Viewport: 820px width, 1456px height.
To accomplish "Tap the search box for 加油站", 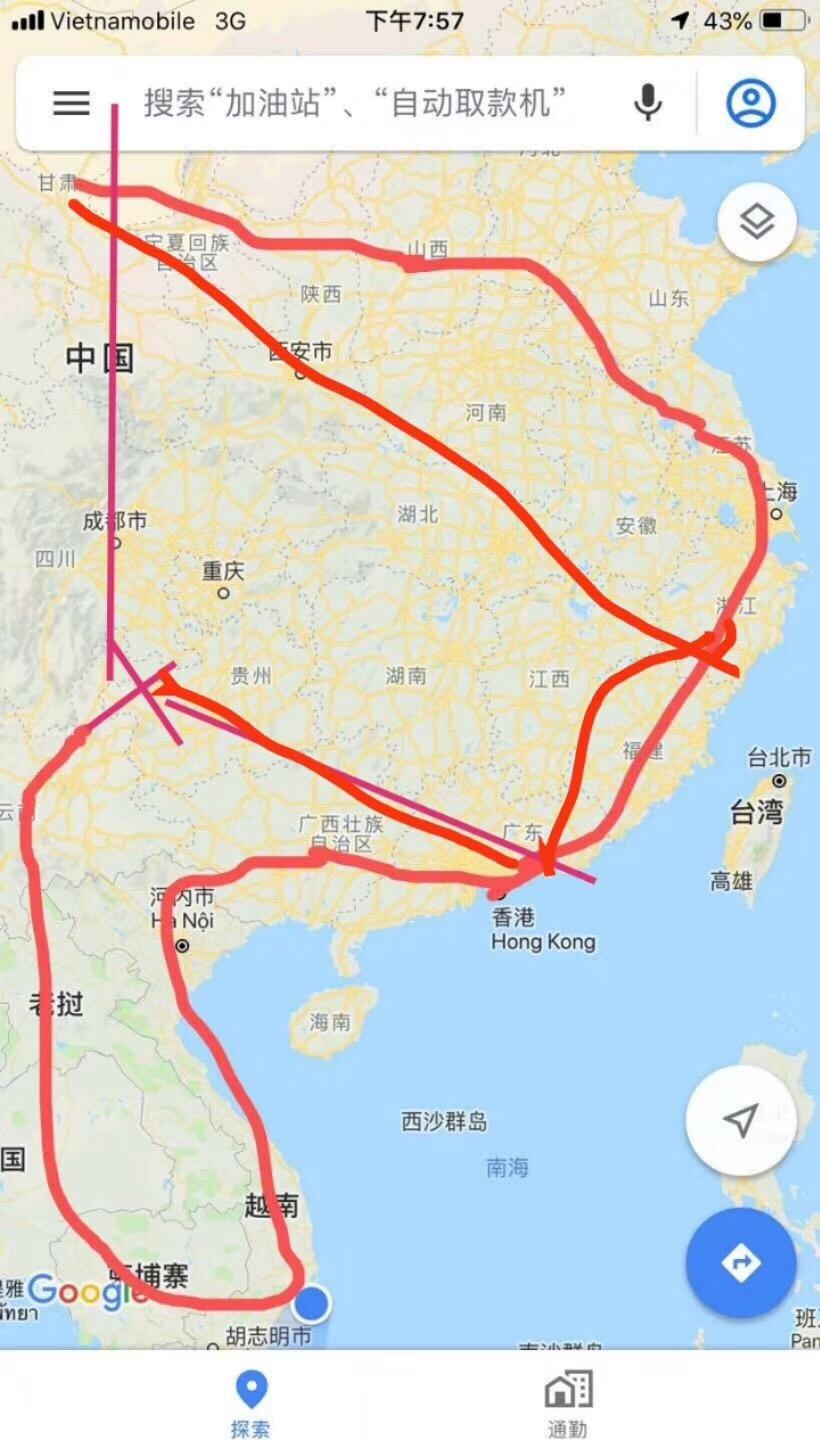I will 355,103.
